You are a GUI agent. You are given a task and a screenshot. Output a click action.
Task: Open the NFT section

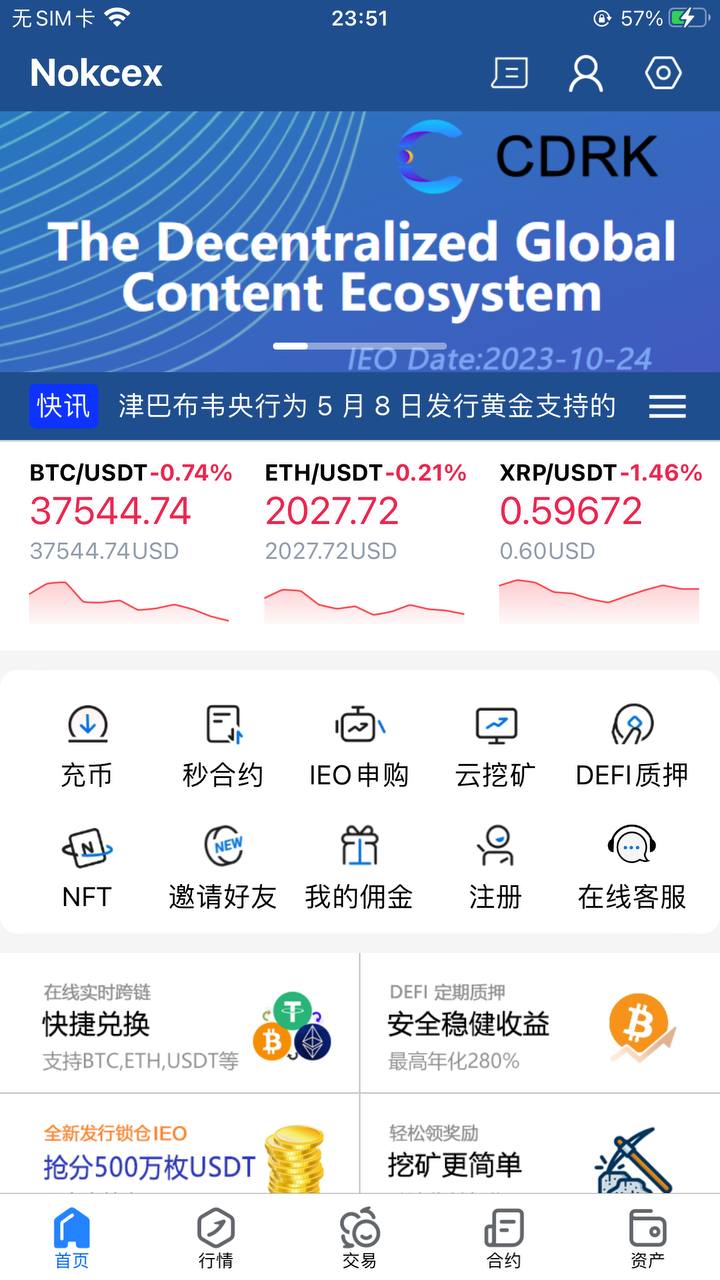(x=87, y=867)
